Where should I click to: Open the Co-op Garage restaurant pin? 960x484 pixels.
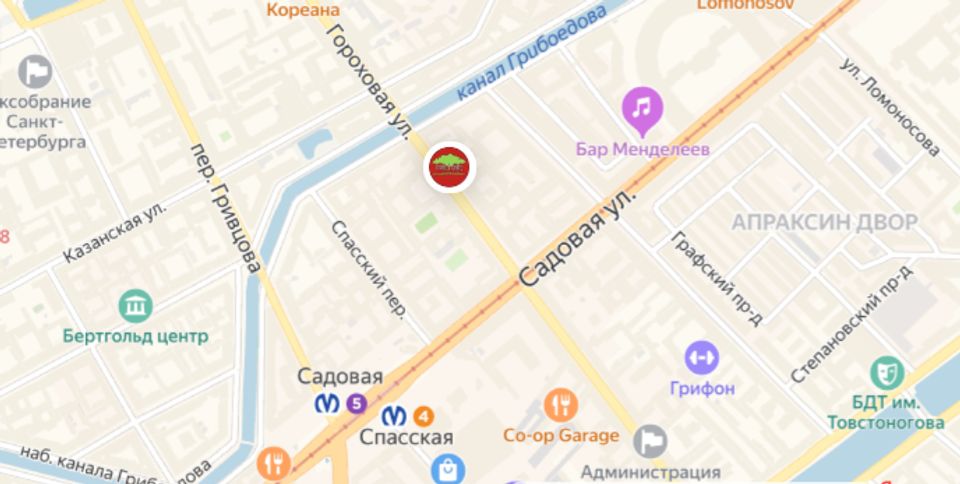pos(561,405)
